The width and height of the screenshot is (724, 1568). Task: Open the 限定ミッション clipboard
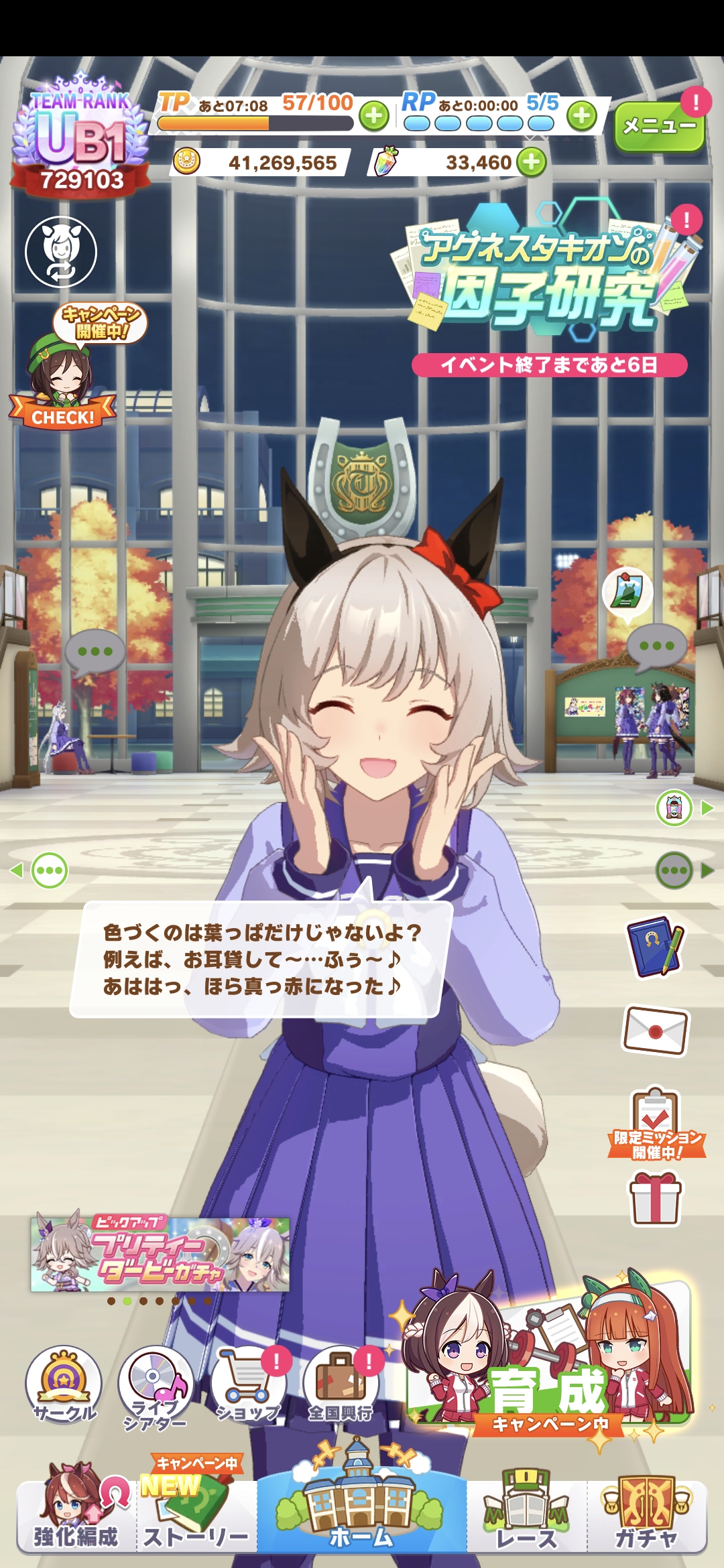656,1124
